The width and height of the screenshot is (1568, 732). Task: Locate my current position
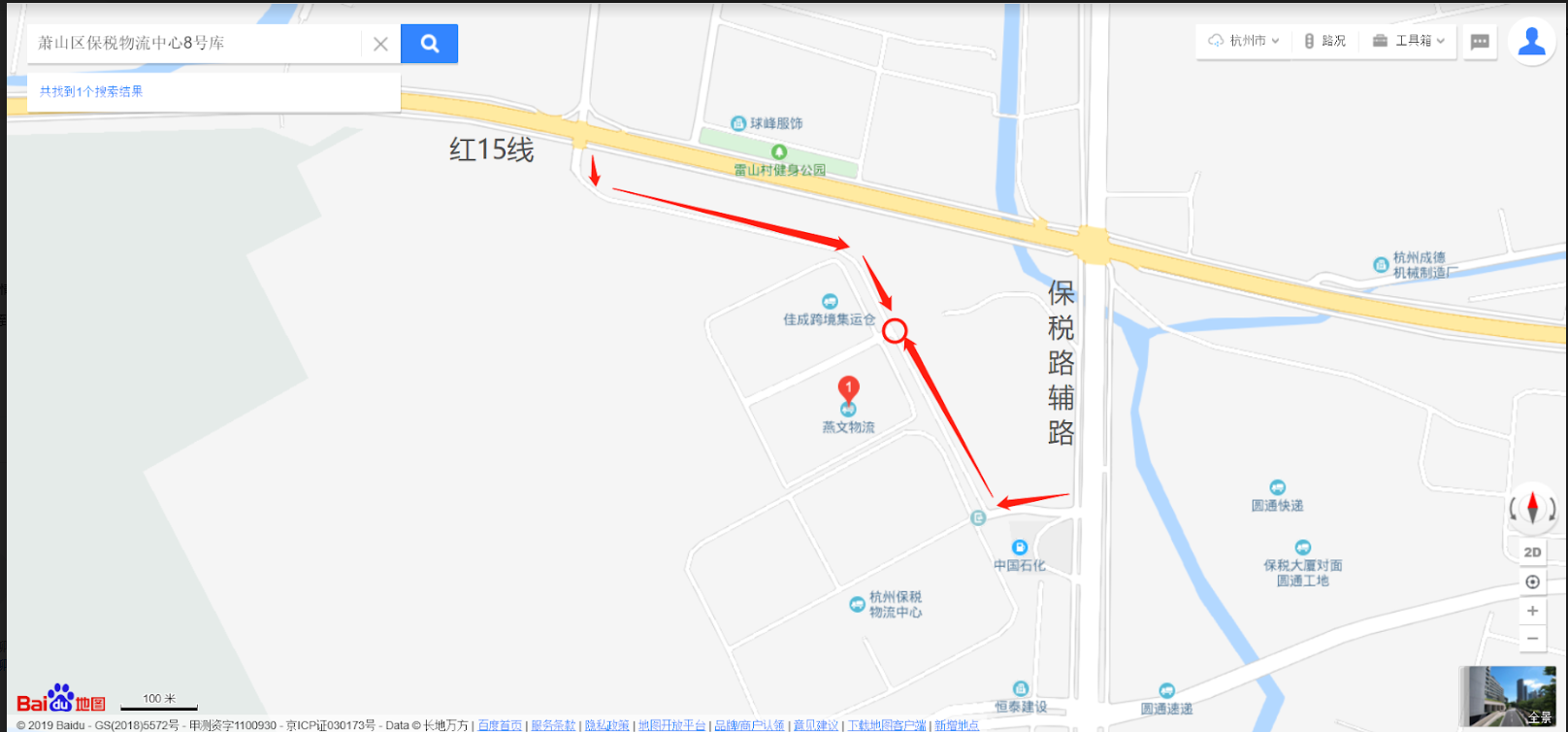pyautogui.click(x=1532, y=582)
